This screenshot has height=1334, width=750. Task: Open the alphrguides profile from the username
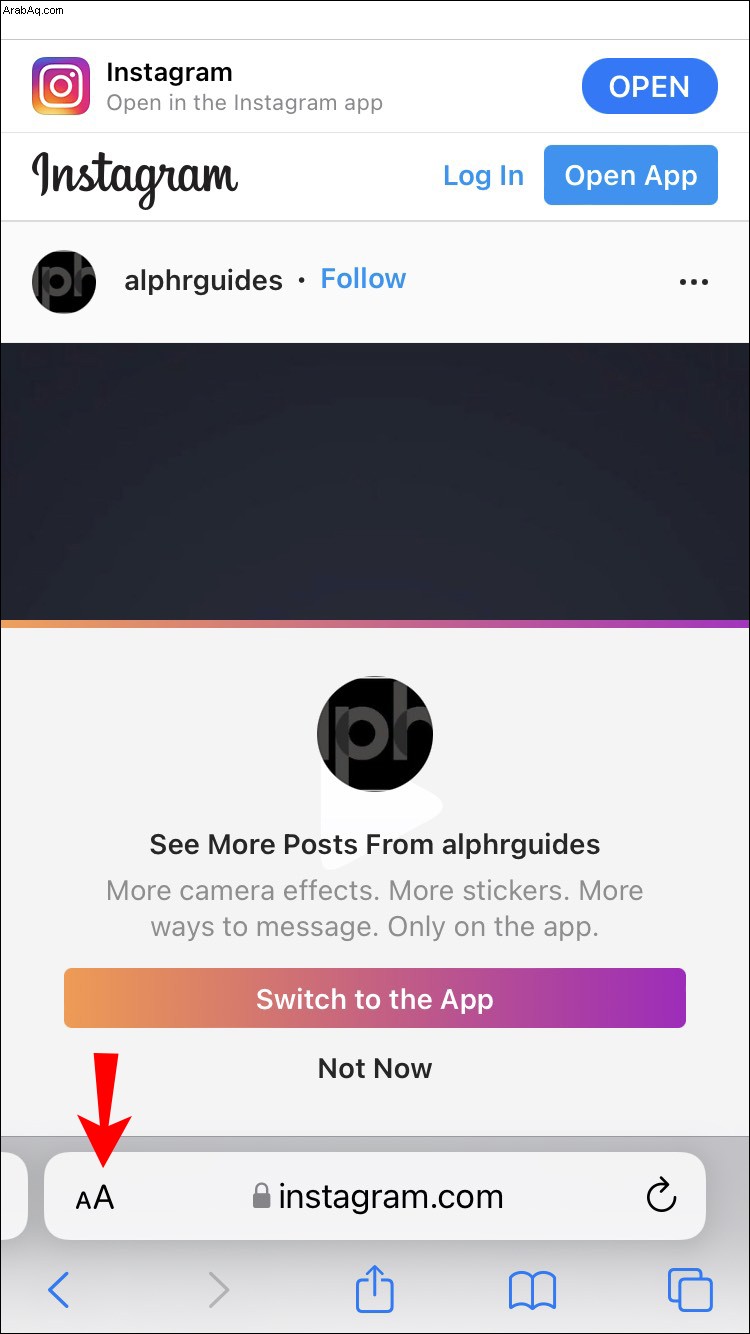203,280
